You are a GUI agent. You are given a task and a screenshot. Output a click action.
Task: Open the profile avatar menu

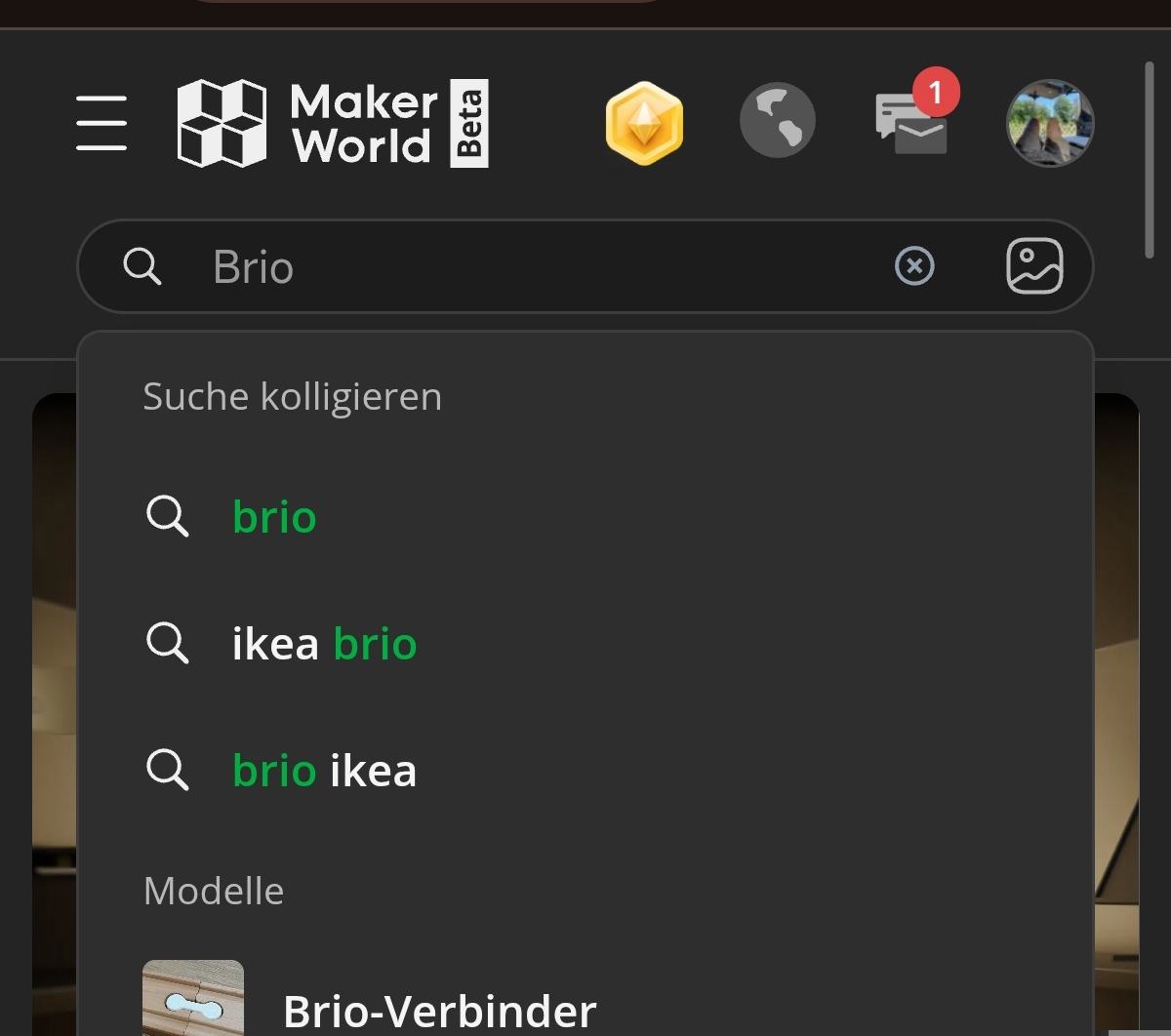[x=1050, y=123]
